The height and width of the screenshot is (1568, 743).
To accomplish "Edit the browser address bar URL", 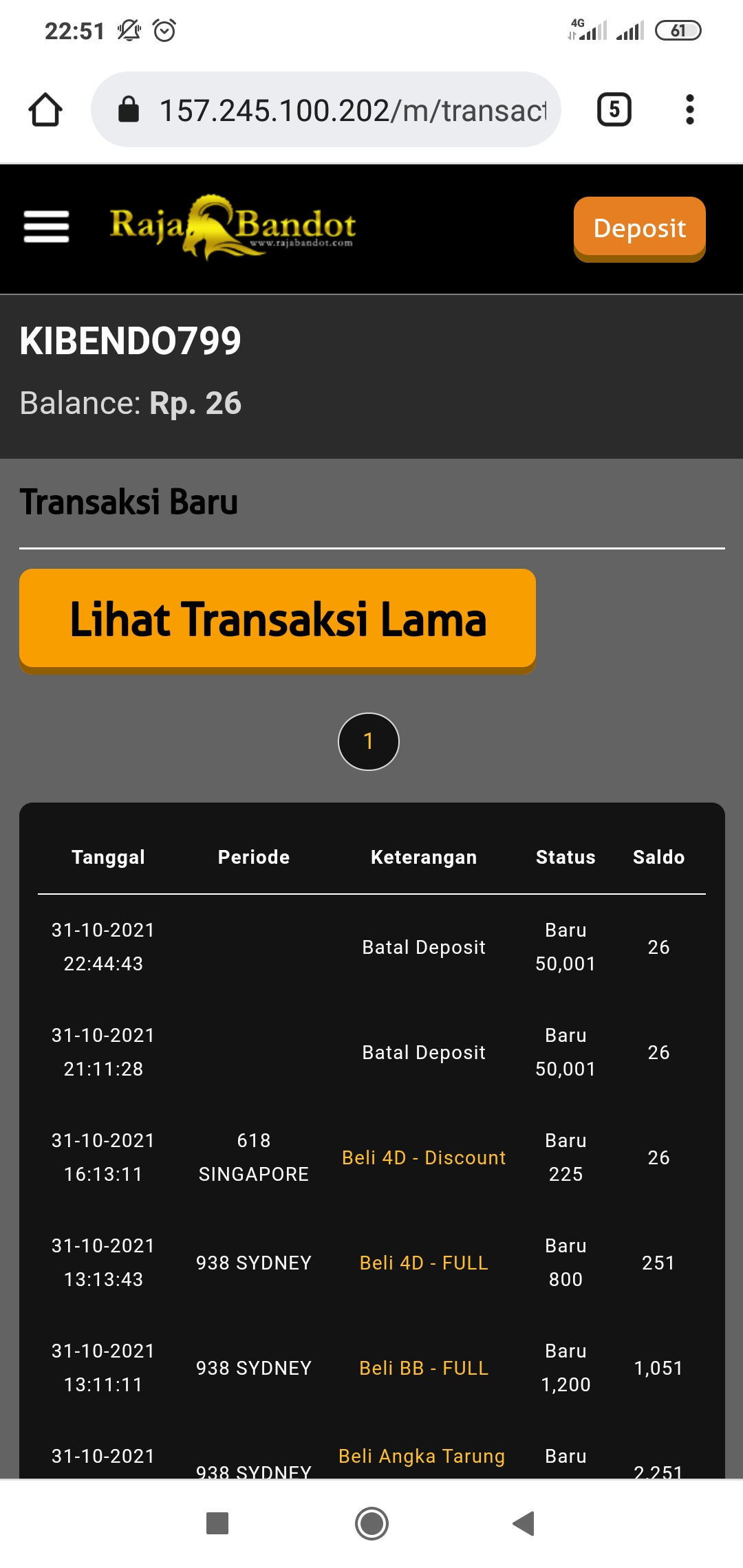I will 352,110.
